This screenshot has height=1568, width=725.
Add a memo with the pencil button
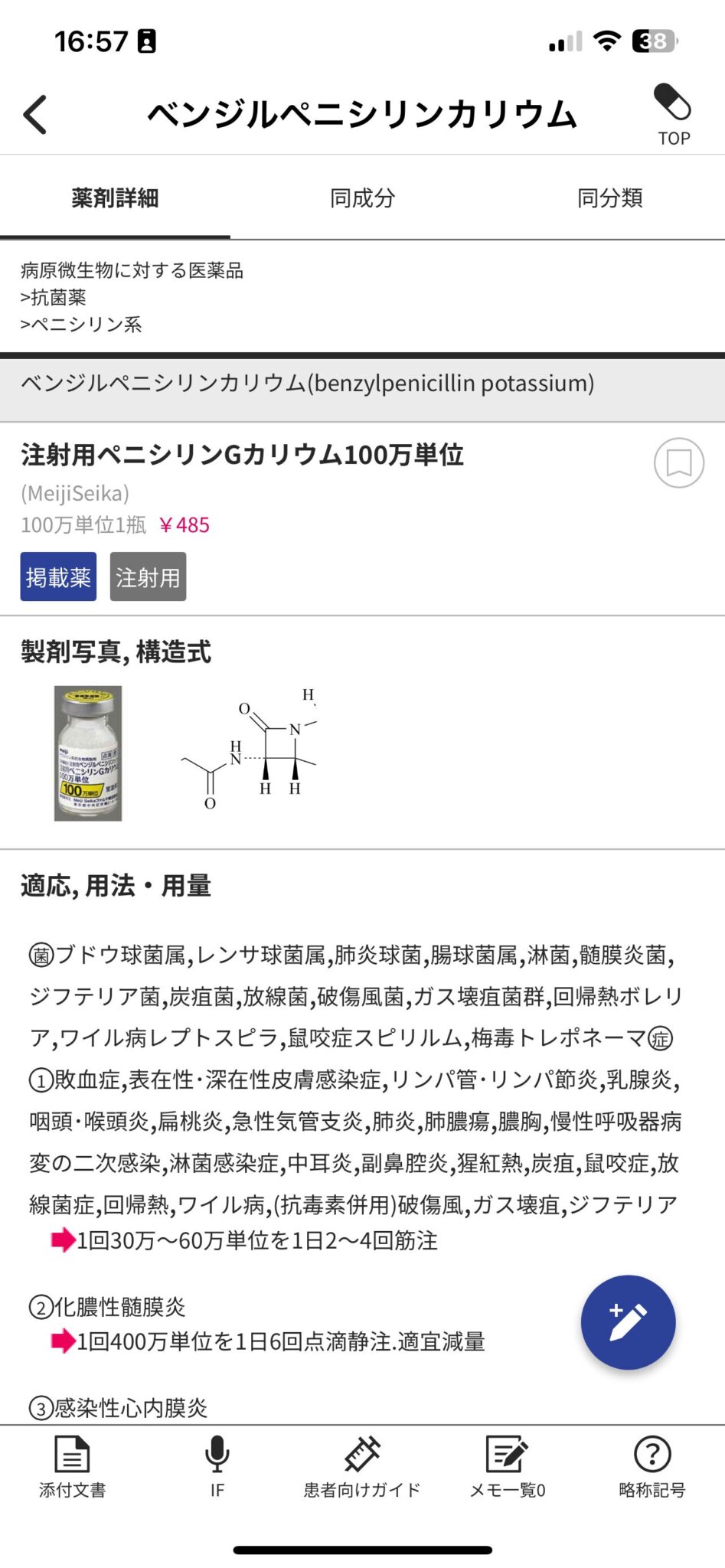pos(628,1322)
